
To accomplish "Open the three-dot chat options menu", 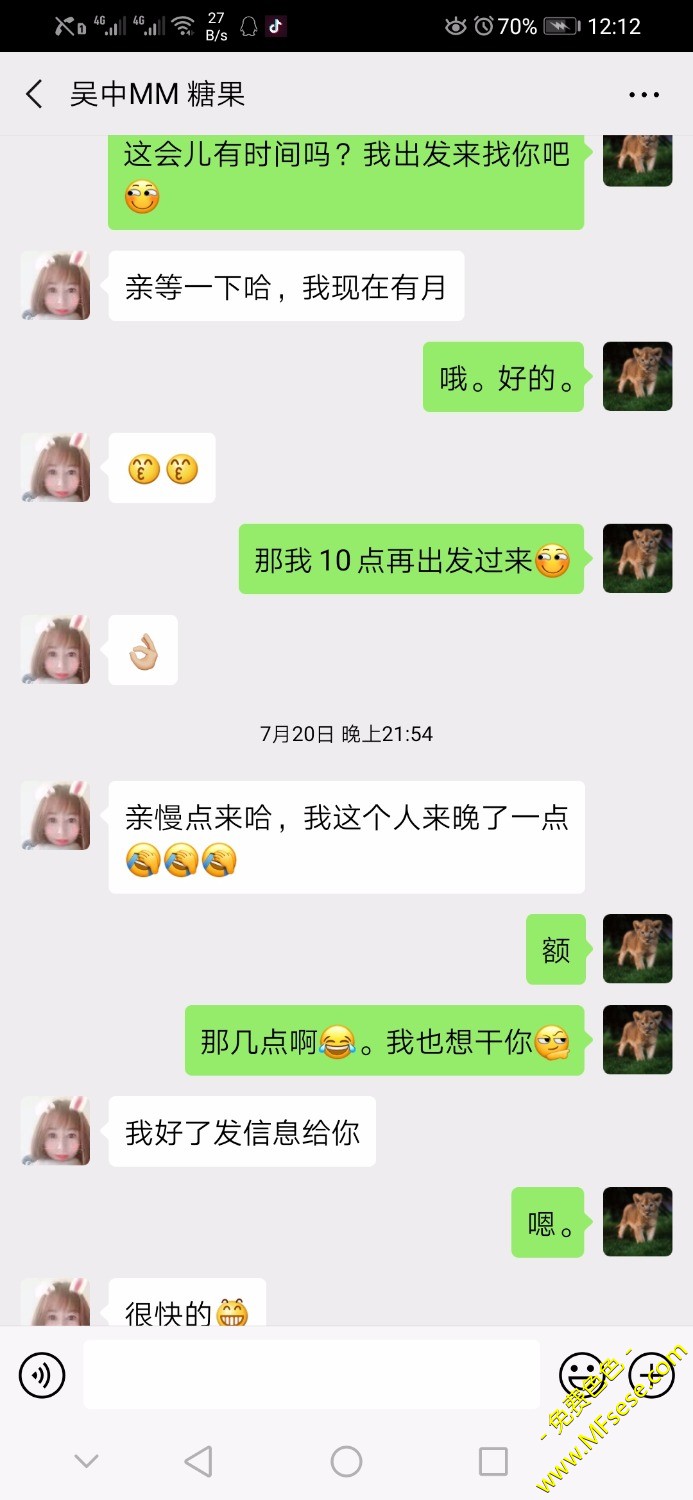I will pos(644,95).
